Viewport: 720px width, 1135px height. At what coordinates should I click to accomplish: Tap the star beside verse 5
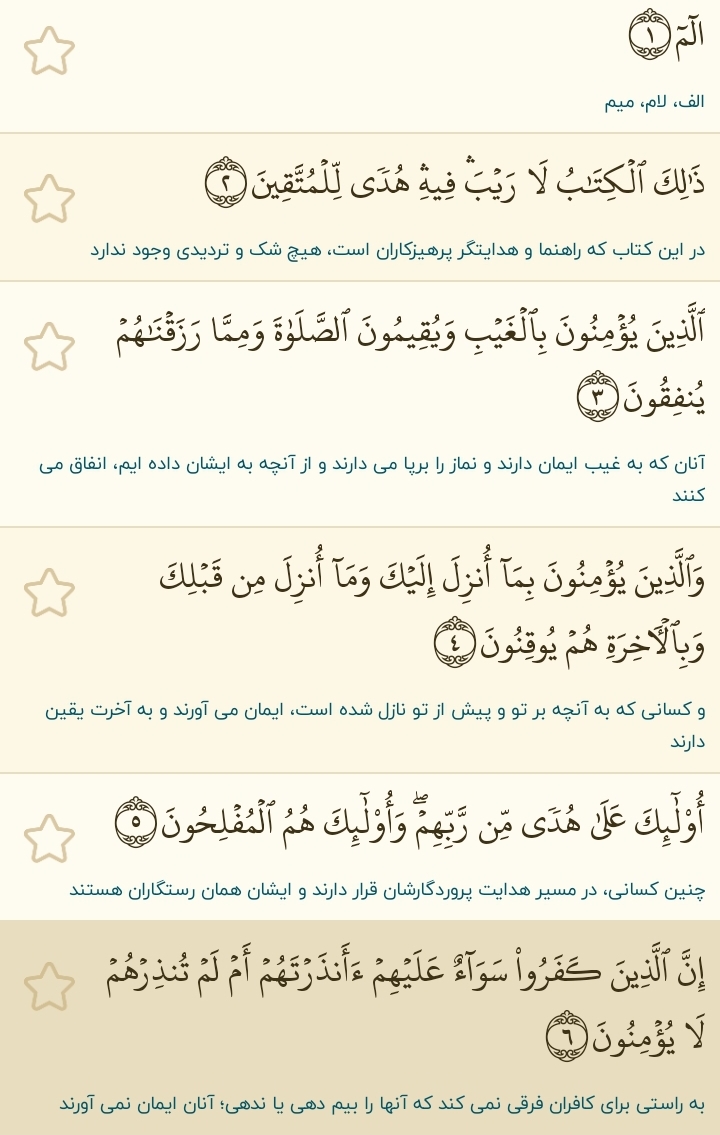pos(49,839)
